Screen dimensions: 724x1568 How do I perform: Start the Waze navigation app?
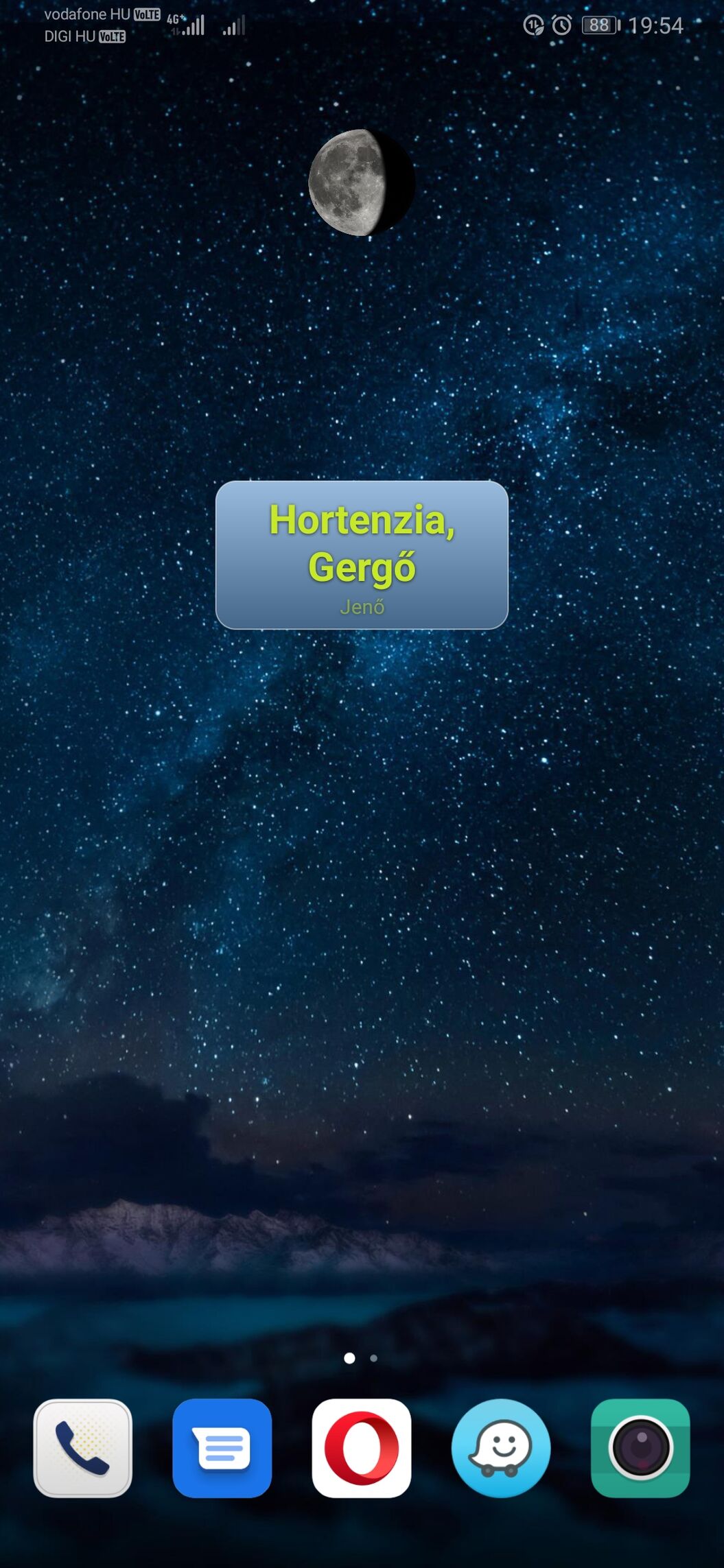point(501,1448)
